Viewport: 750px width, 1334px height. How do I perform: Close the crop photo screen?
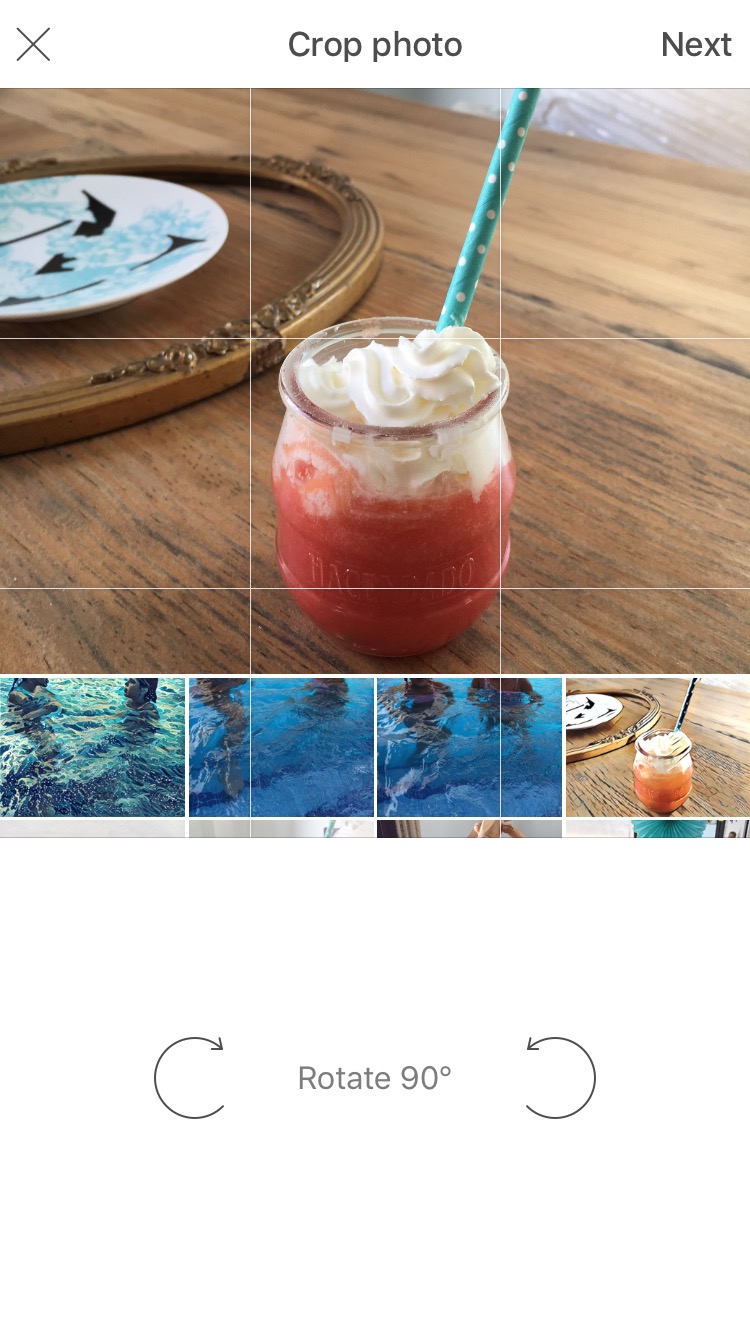coord(33,44)
